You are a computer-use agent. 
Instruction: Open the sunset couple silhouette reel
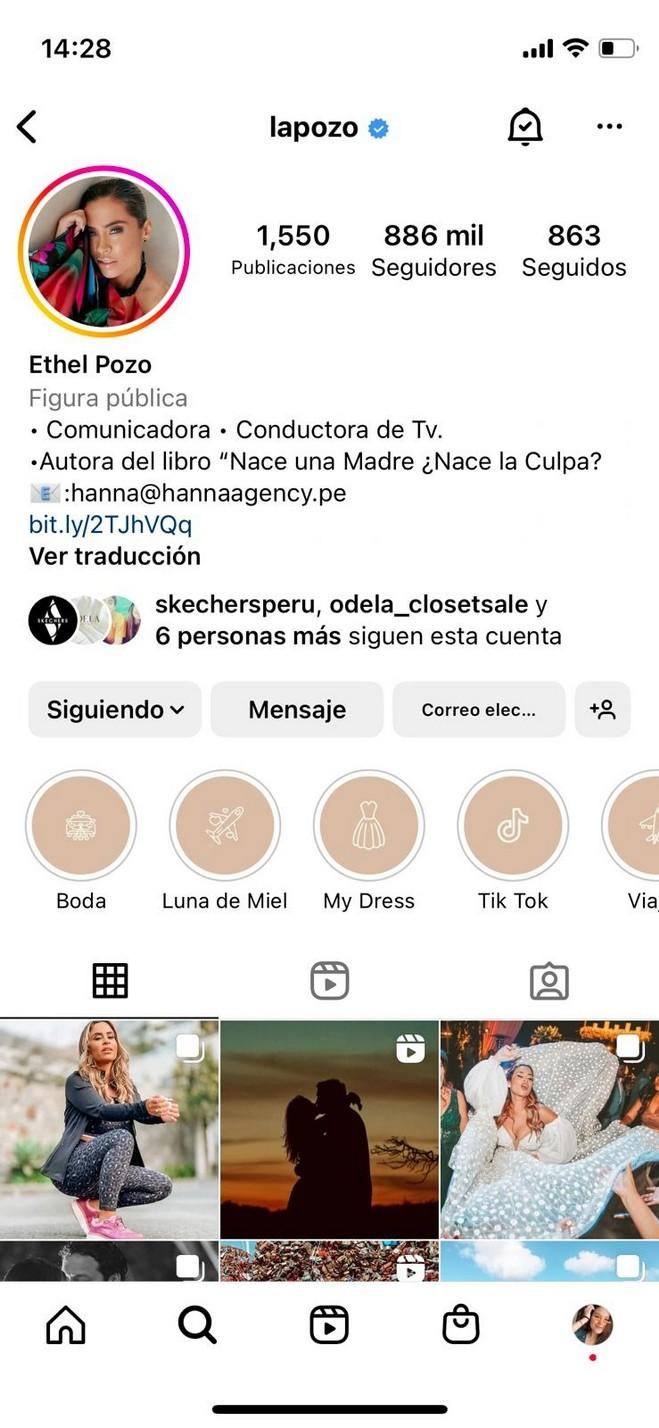tap(329, 1129)
